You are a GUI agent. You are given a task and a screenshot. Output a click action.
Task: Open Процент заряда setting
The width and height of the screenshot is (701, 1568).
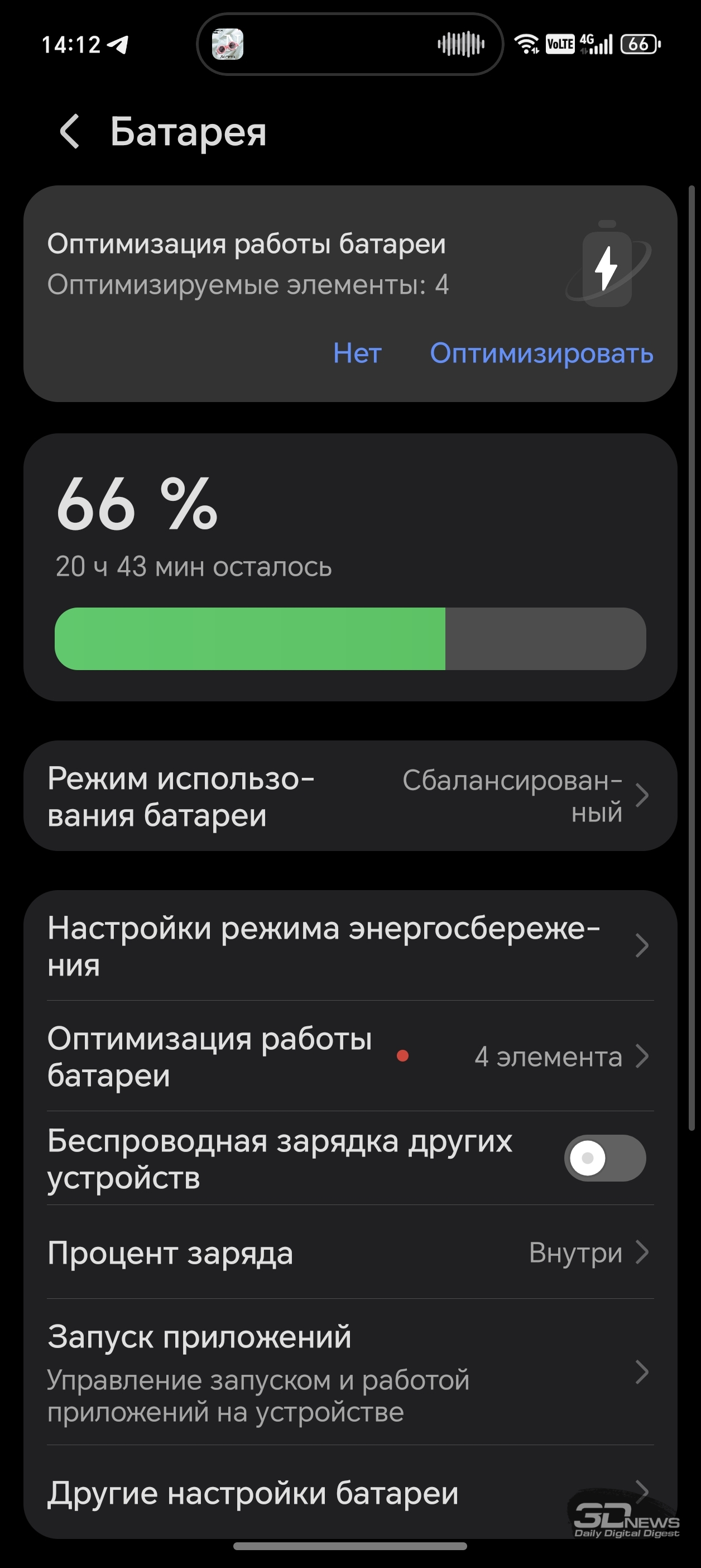350,1253
